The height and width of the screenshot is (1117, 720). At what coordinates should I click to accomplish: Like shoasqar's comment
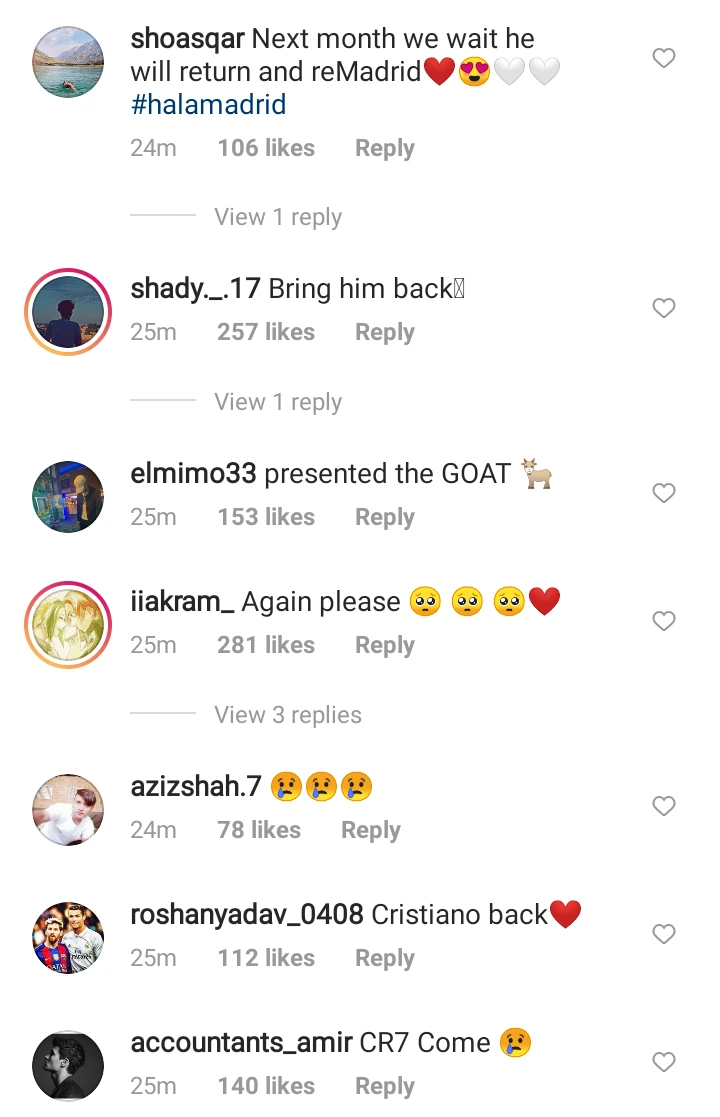point(664,59)
